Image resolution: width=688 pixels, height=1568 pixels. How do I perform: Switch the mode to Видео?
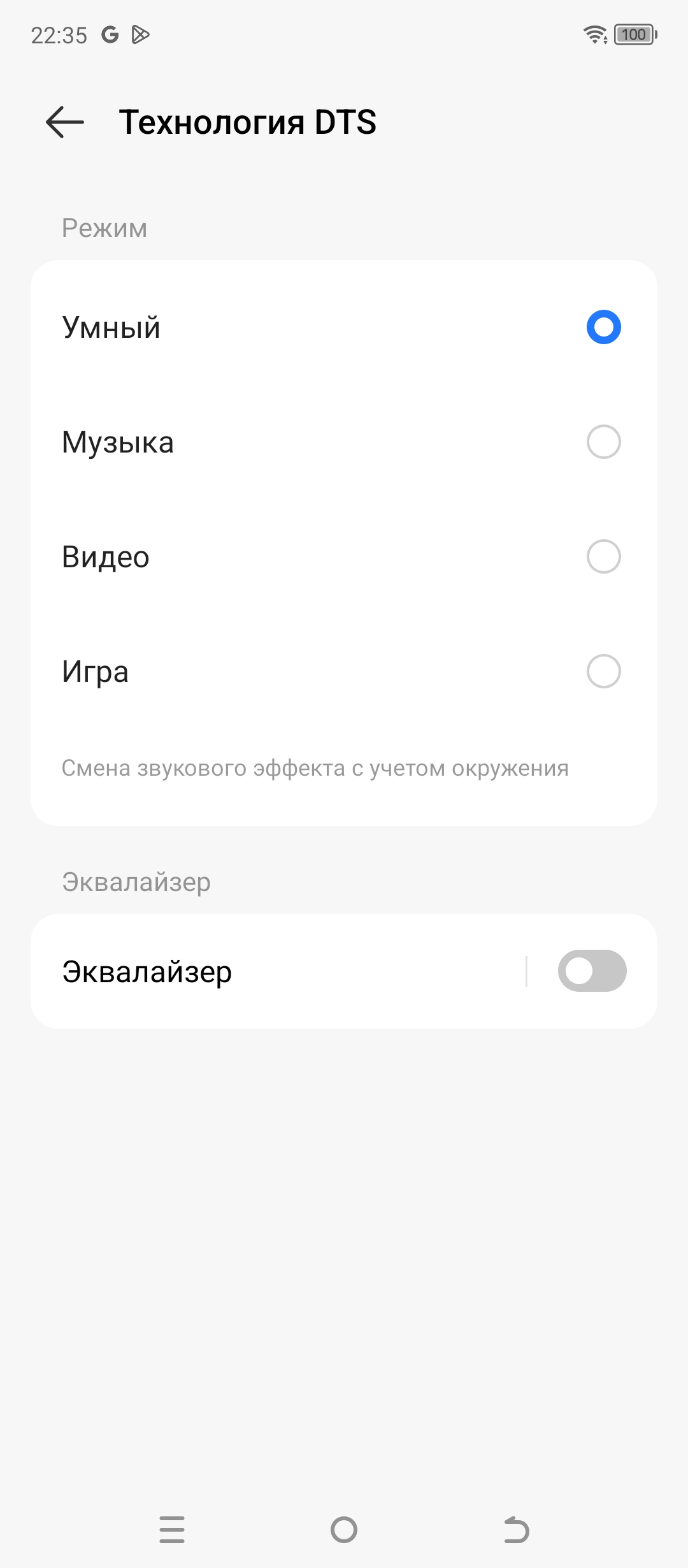[x=603, y=556]
